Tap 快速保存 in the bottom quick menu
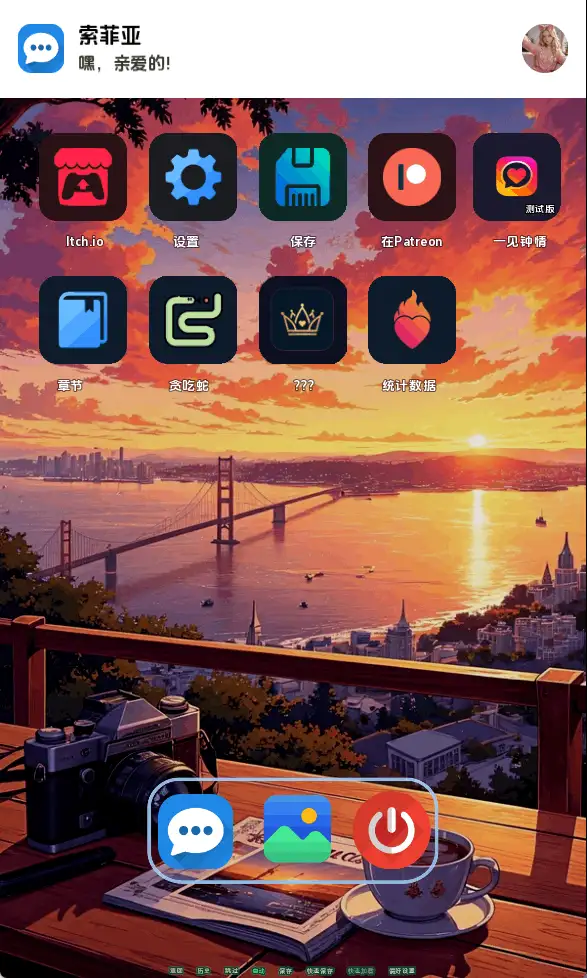Viewport: 587px width, 978px height. [320, 971]
